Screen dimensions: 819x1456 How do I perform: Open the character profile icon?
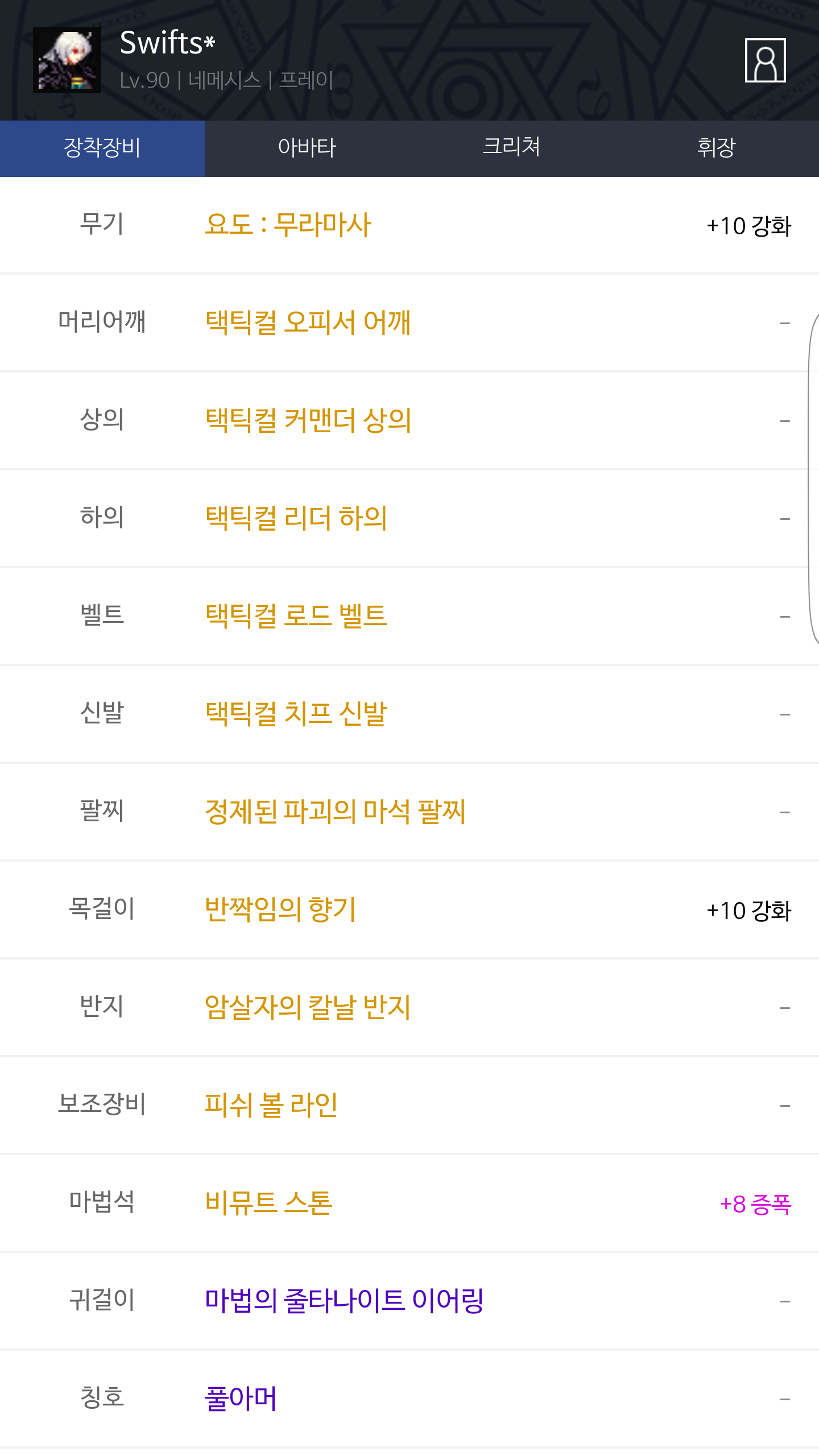(x=765, y=60)
